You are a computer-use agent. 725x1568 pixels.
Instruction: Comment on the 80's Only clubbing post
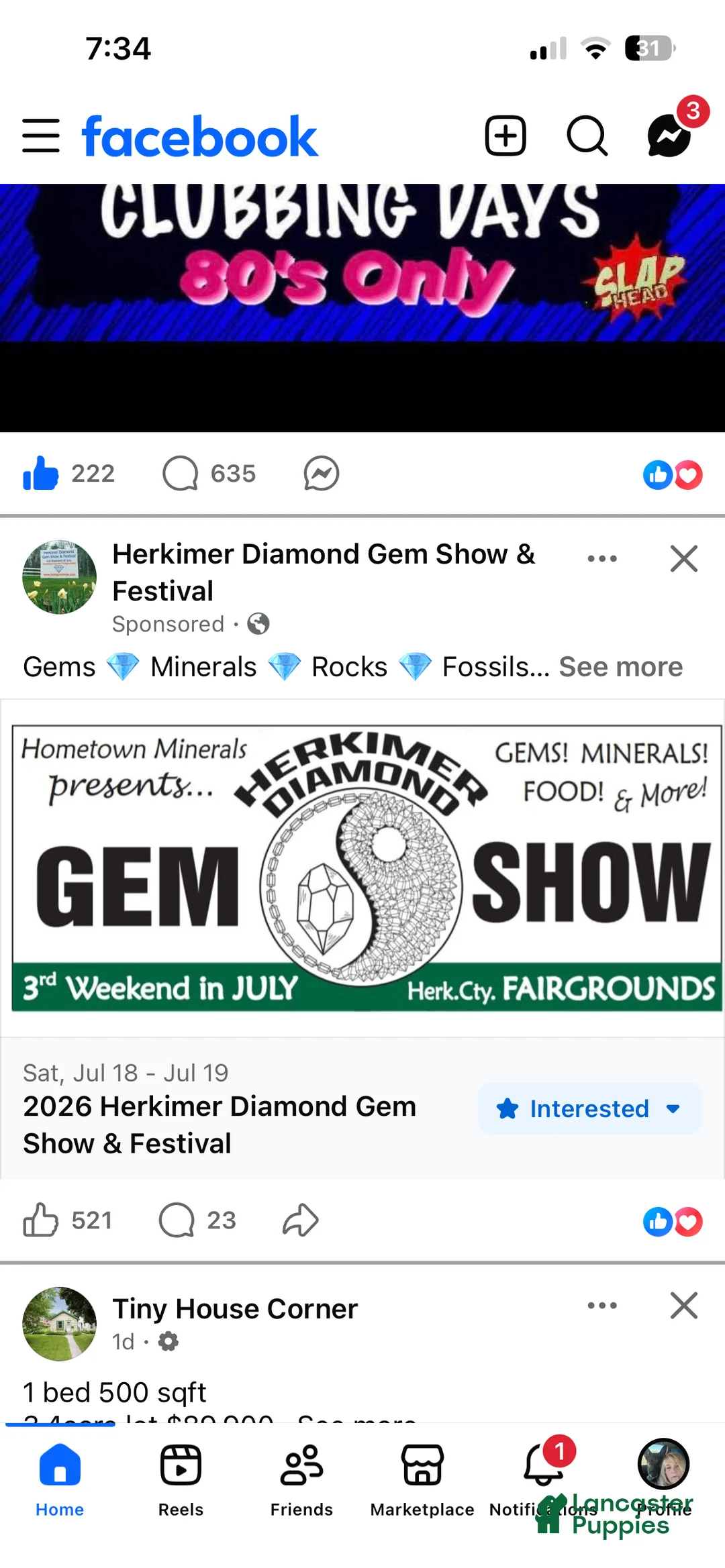[181, 474]
